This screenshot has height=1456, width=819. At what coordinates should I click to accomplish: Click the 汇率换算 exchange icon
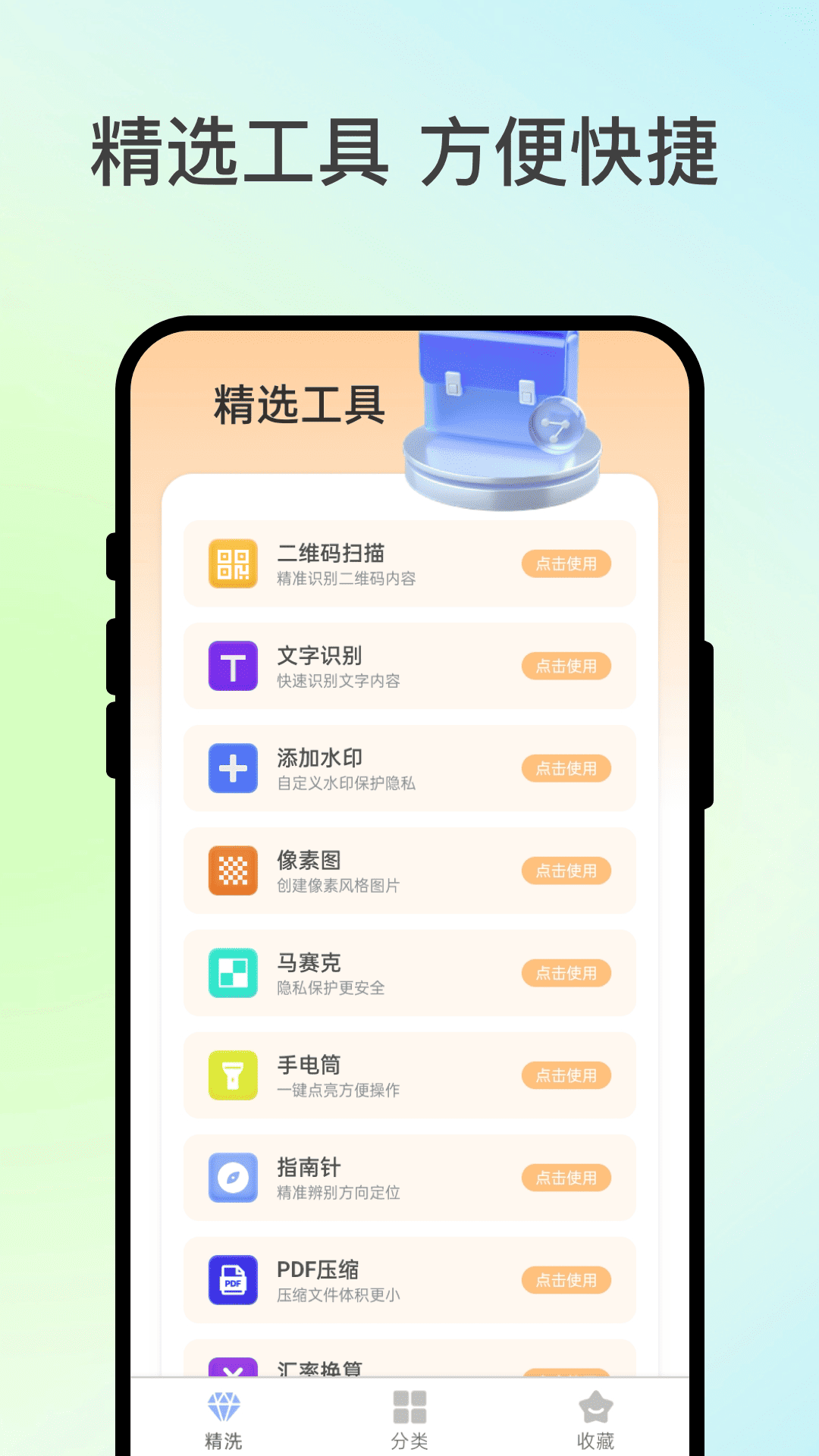pos(232,1371)
